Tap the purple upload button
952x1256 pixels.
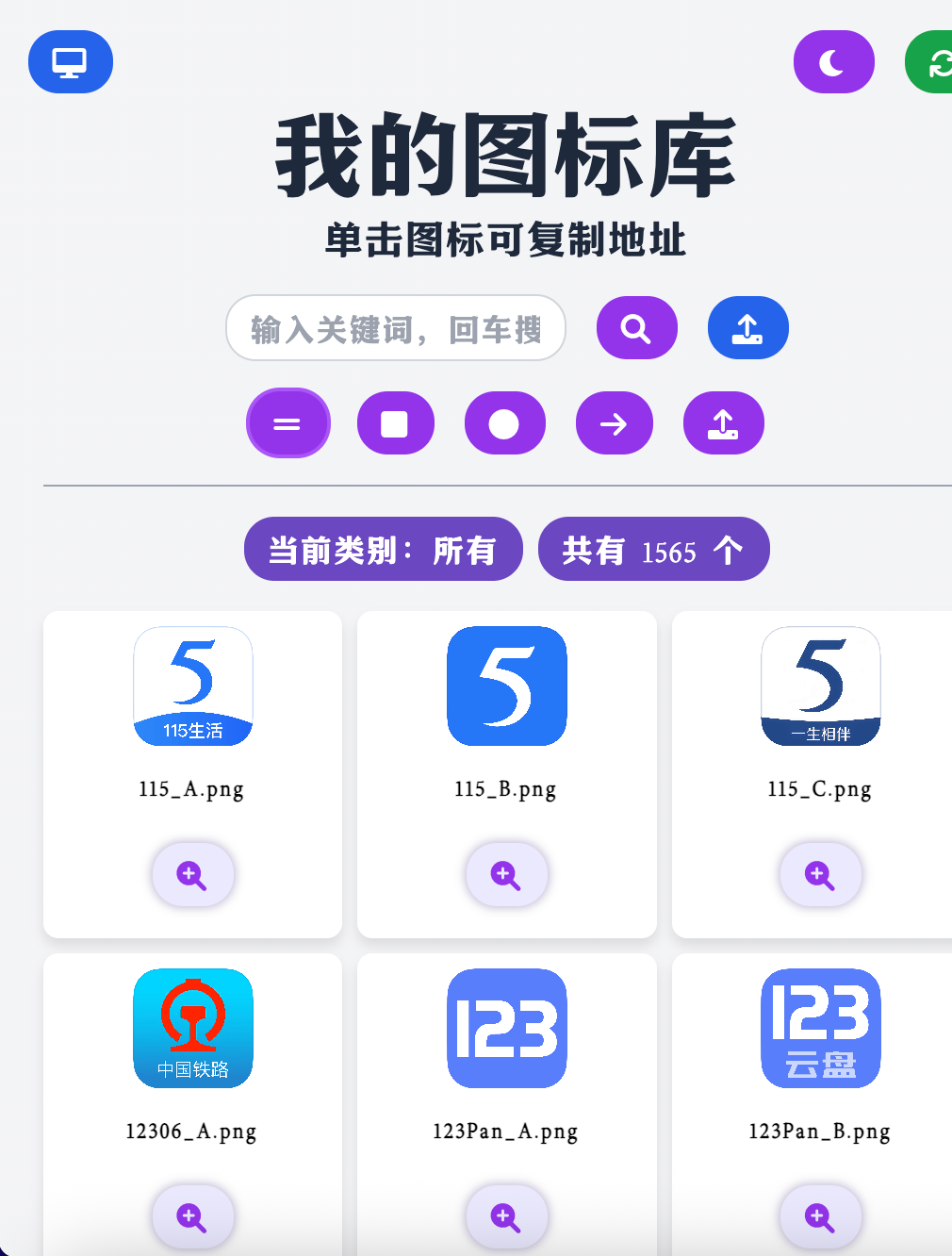tap(723, 423)
